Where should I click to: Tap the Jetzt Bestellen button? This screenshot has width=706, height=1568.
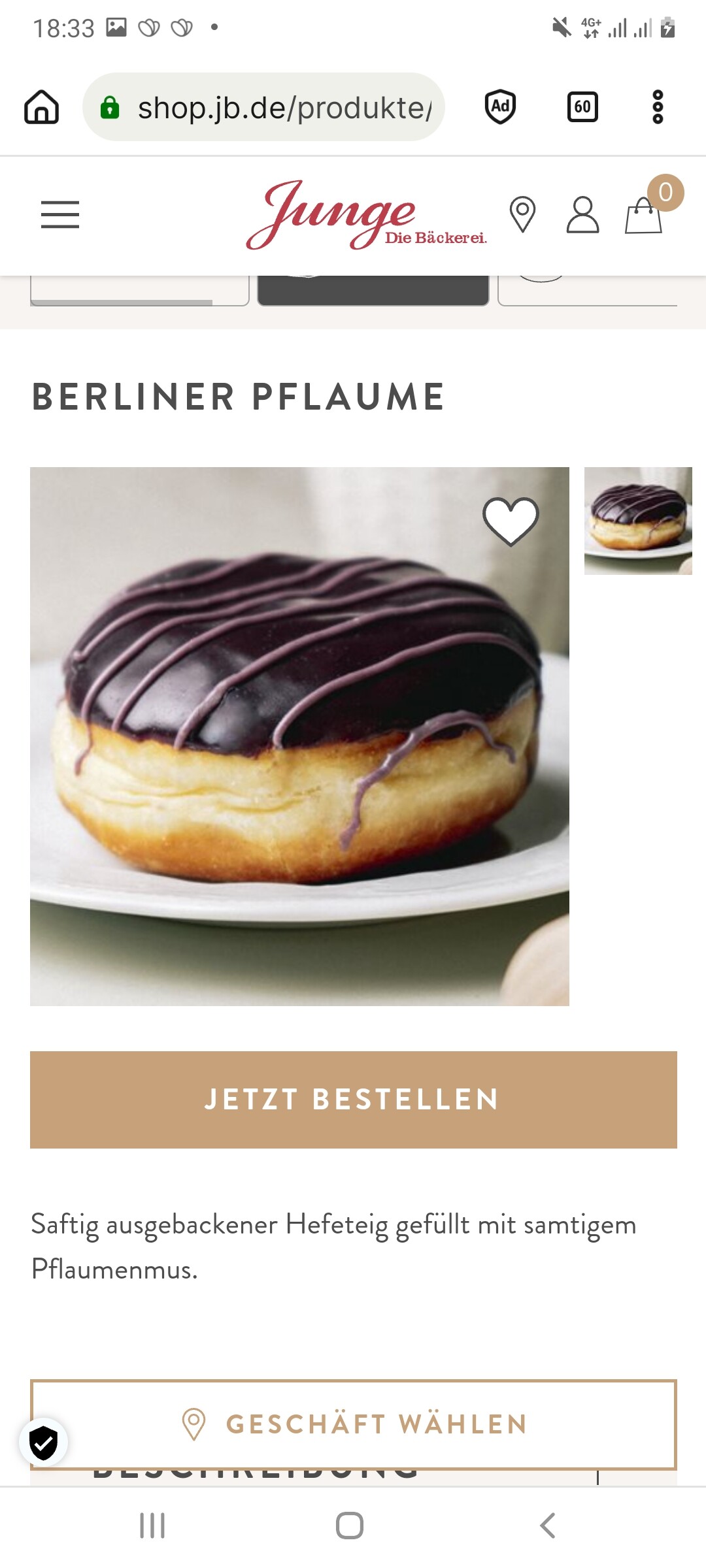point(354,1100)
